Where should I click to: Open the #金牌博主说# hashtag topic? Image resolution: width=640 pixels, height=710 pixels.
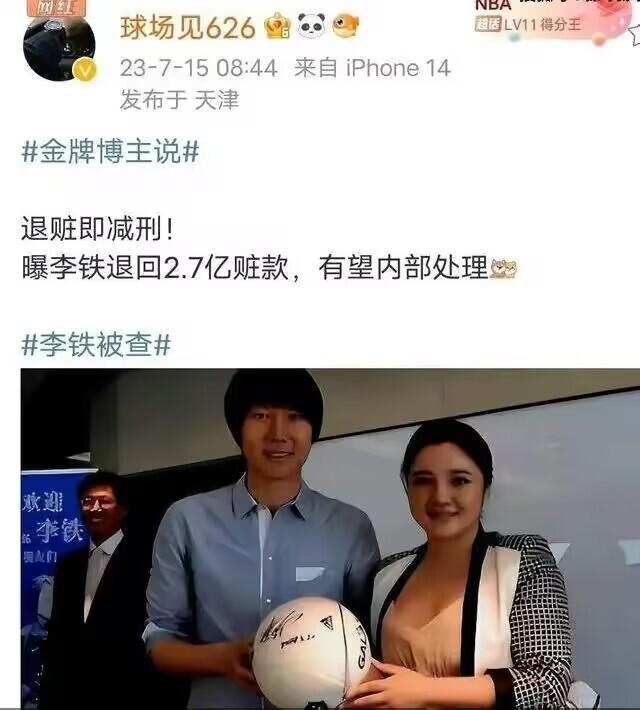coord(110,152)
